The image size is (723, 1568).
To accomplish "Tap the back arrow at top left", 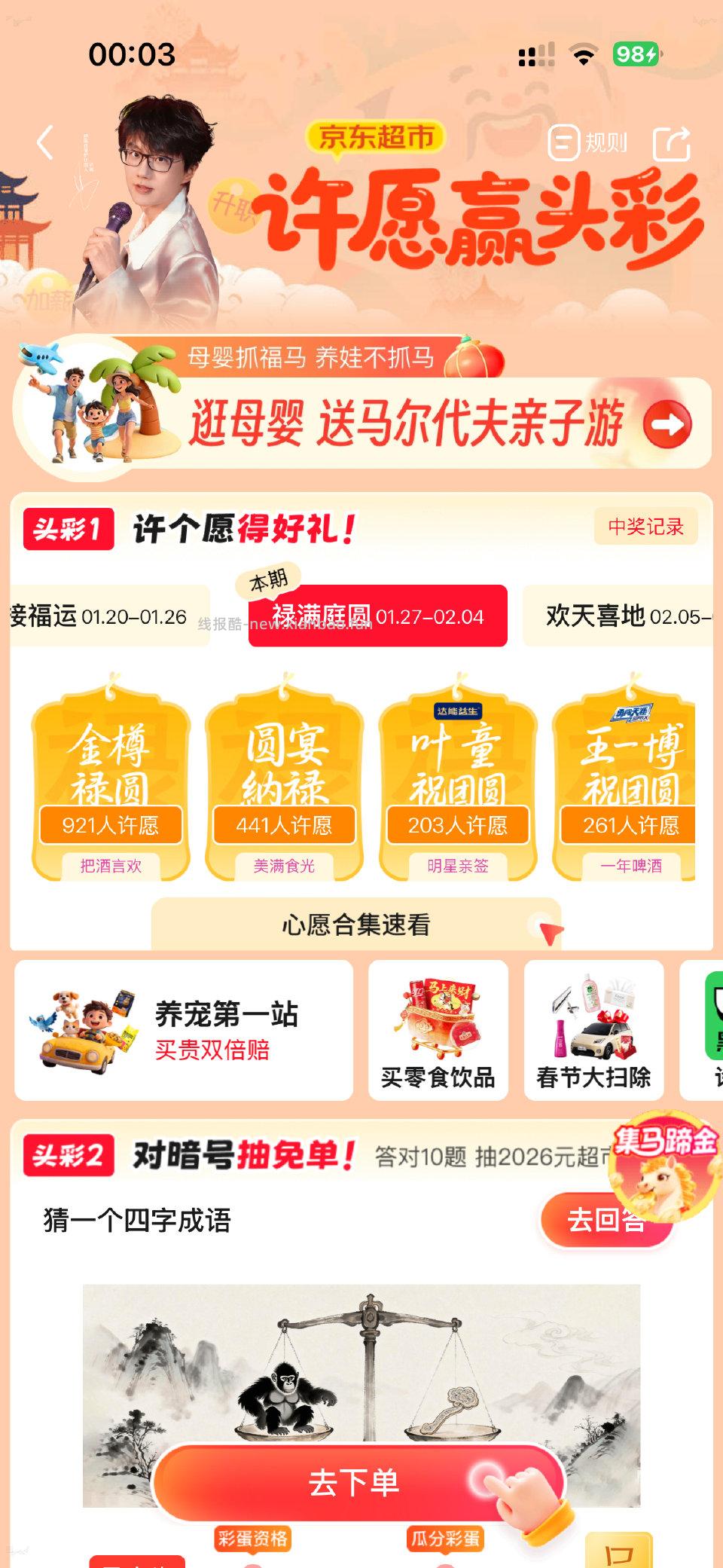I will 45,143.
